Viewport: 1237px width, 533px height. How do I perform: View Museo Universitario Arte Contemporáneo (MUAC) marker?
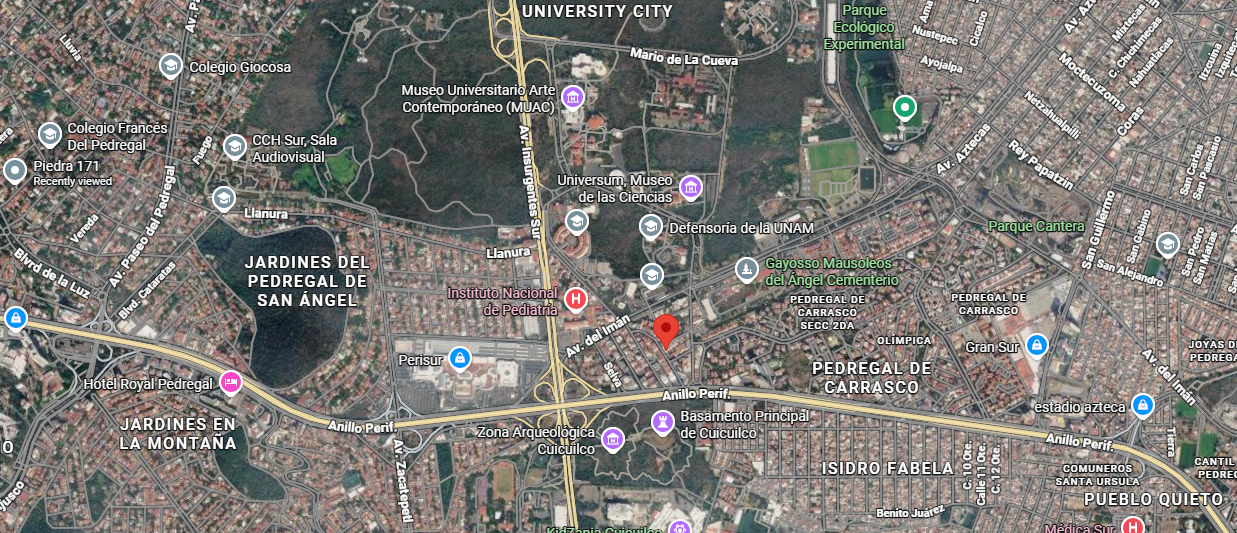pos(573,96)
